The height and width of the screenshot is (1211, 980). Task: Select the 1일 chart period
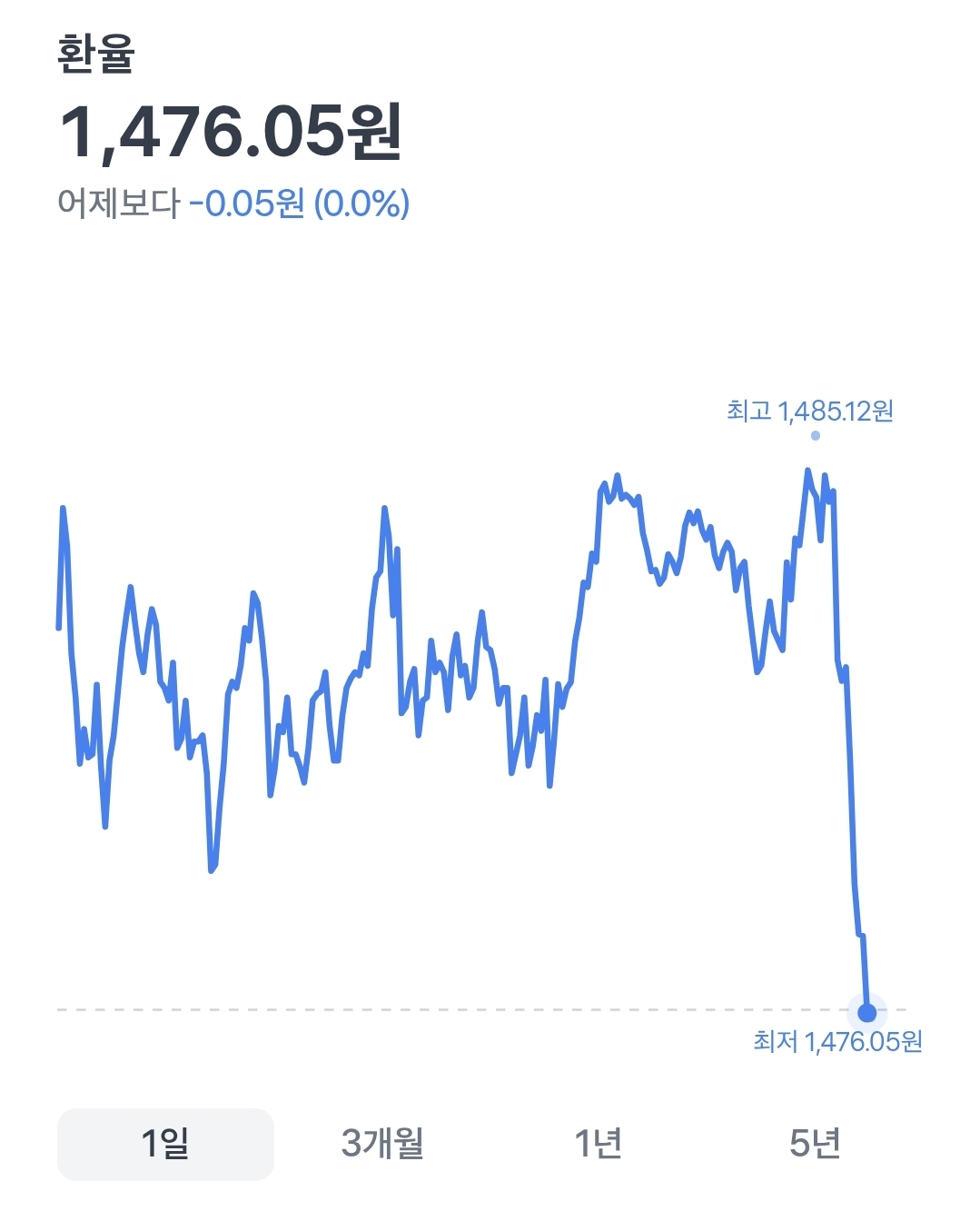click(165, 1144)
